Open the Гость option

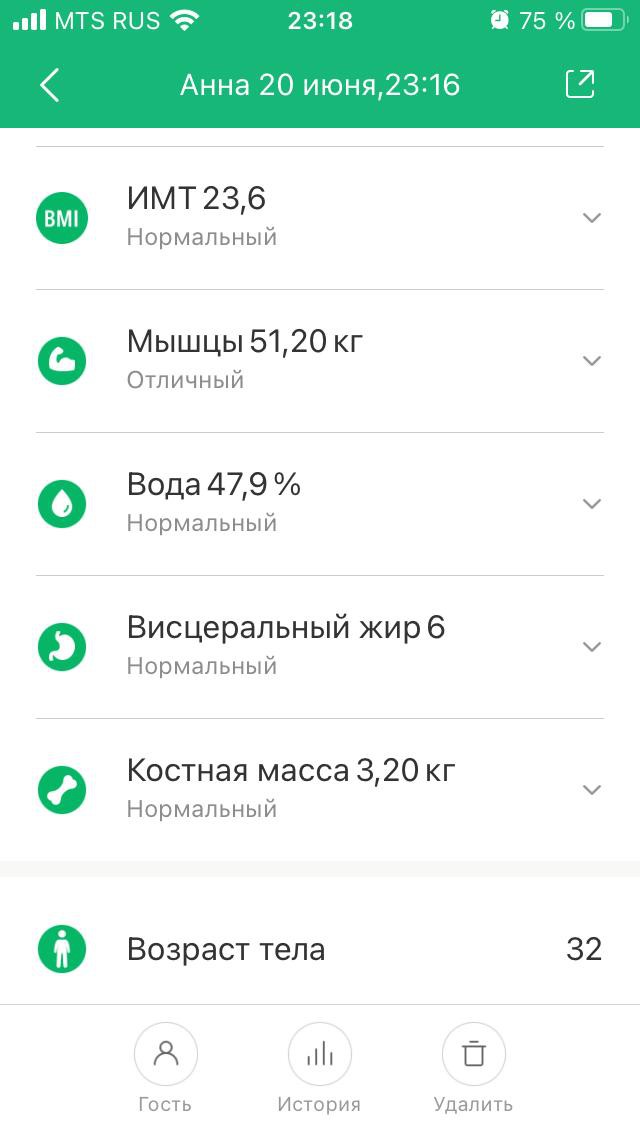tap(165, 1068)
